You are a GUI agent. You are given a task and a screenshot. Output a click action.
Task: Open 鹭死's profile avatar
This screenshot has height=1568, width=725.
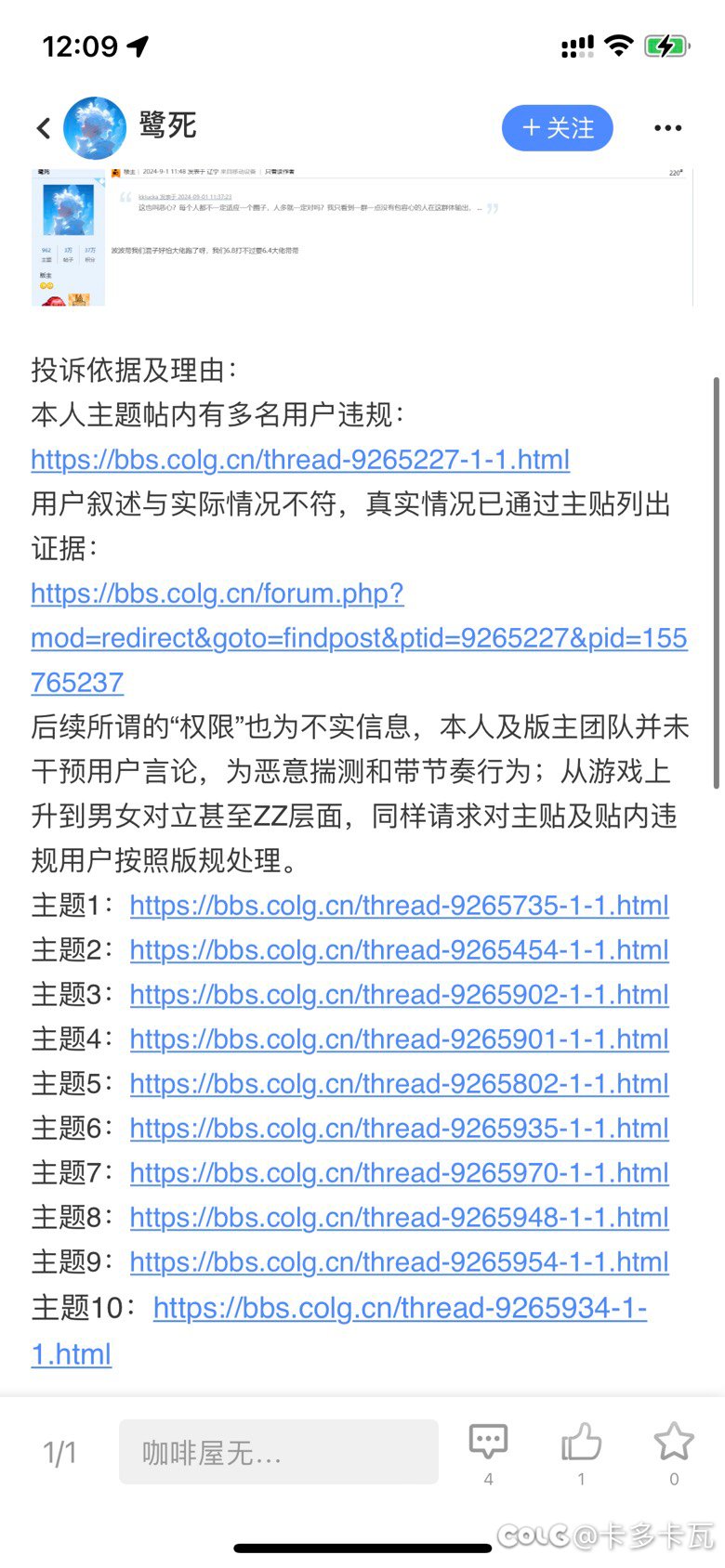pos(95,128)
